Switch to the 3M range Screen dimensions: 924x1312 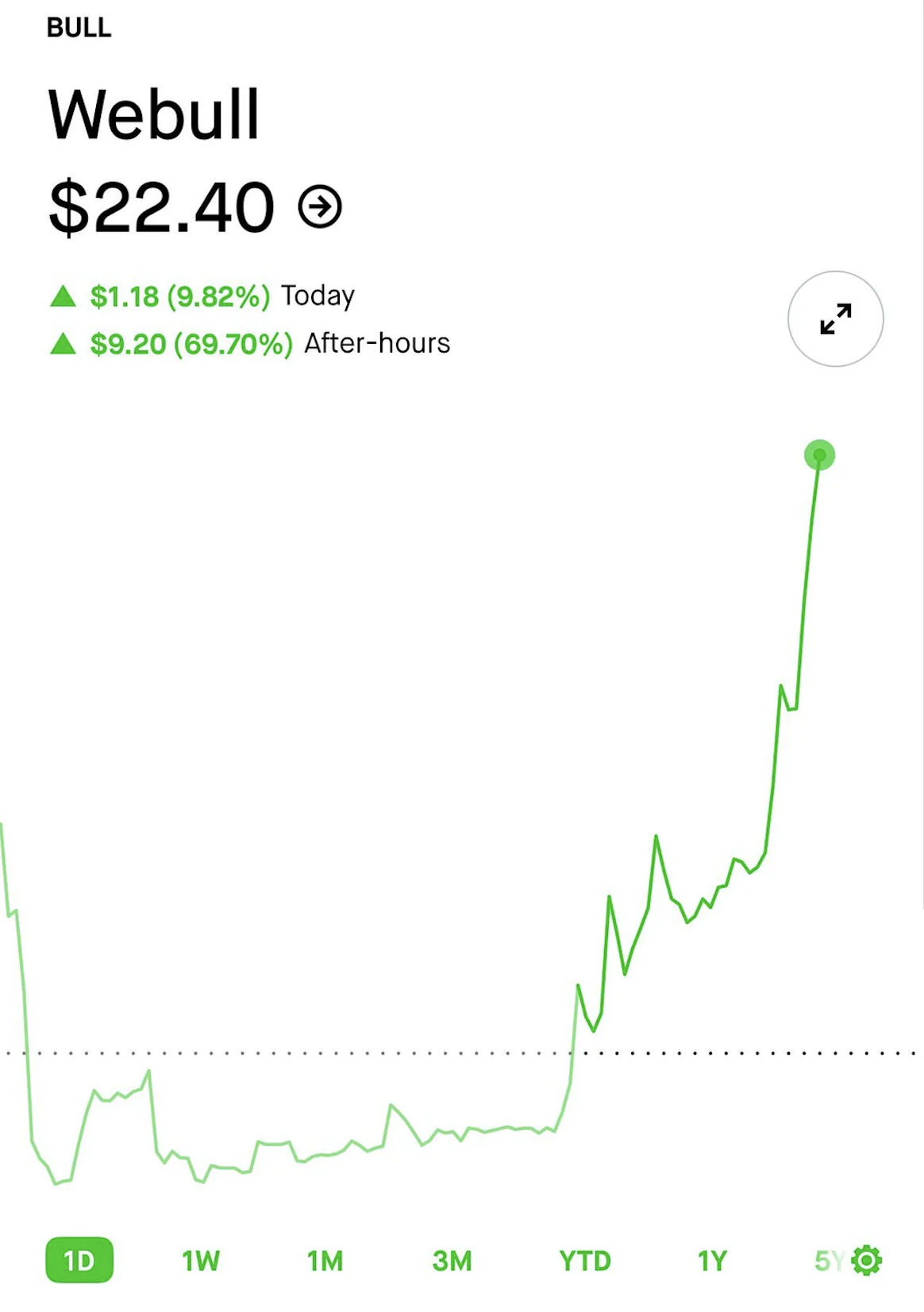(452, 1260)
